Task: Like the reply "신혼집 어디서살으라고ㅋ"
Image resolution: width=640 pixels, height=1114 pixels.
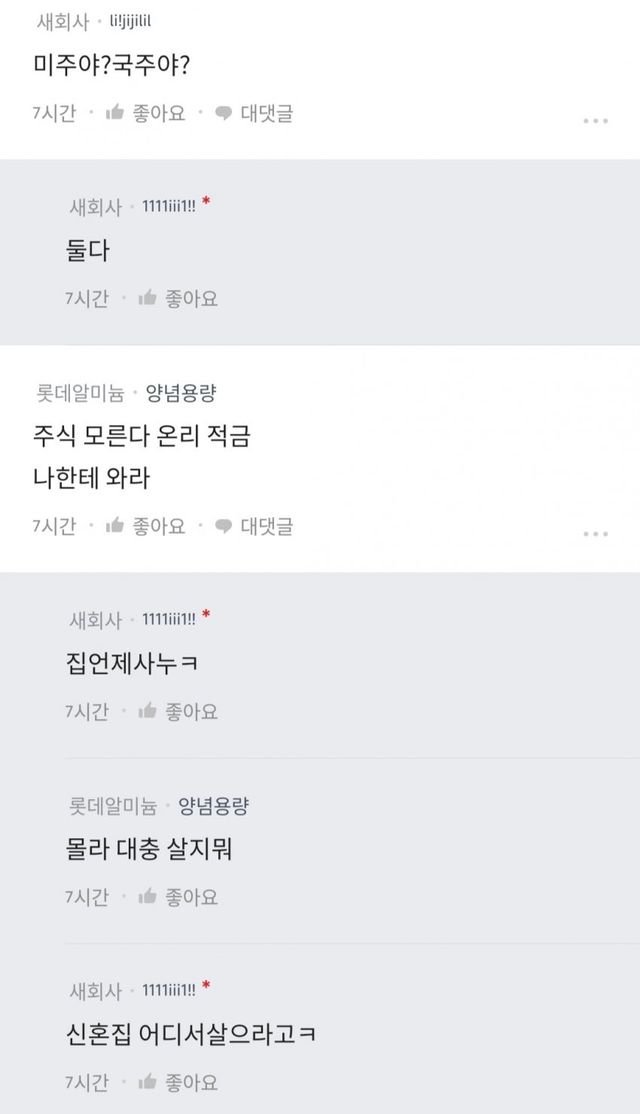Action: pyautogui.click(x=178, y=1082)
